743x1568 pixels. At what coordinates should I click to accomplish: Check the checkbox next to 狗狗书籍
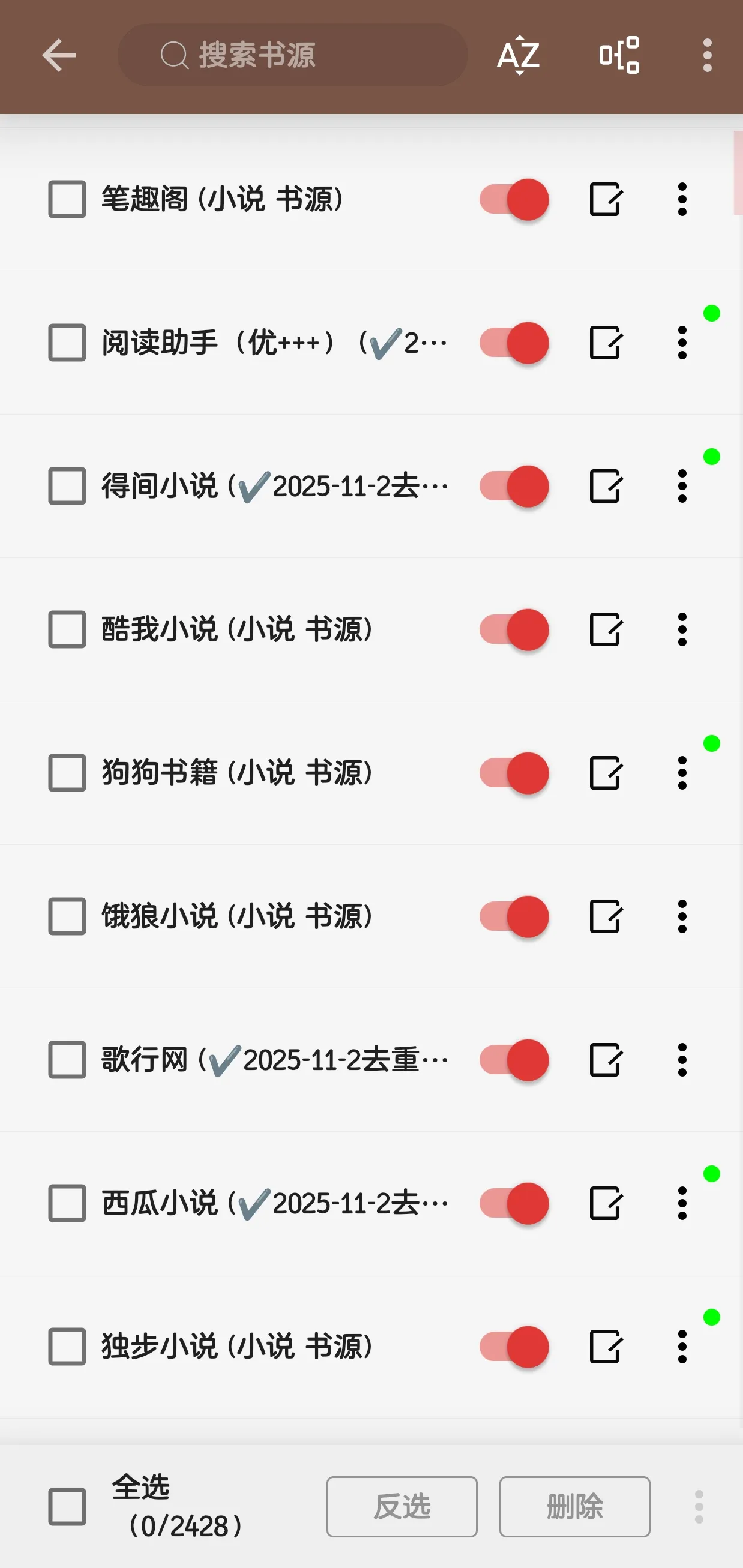(67, 773)
